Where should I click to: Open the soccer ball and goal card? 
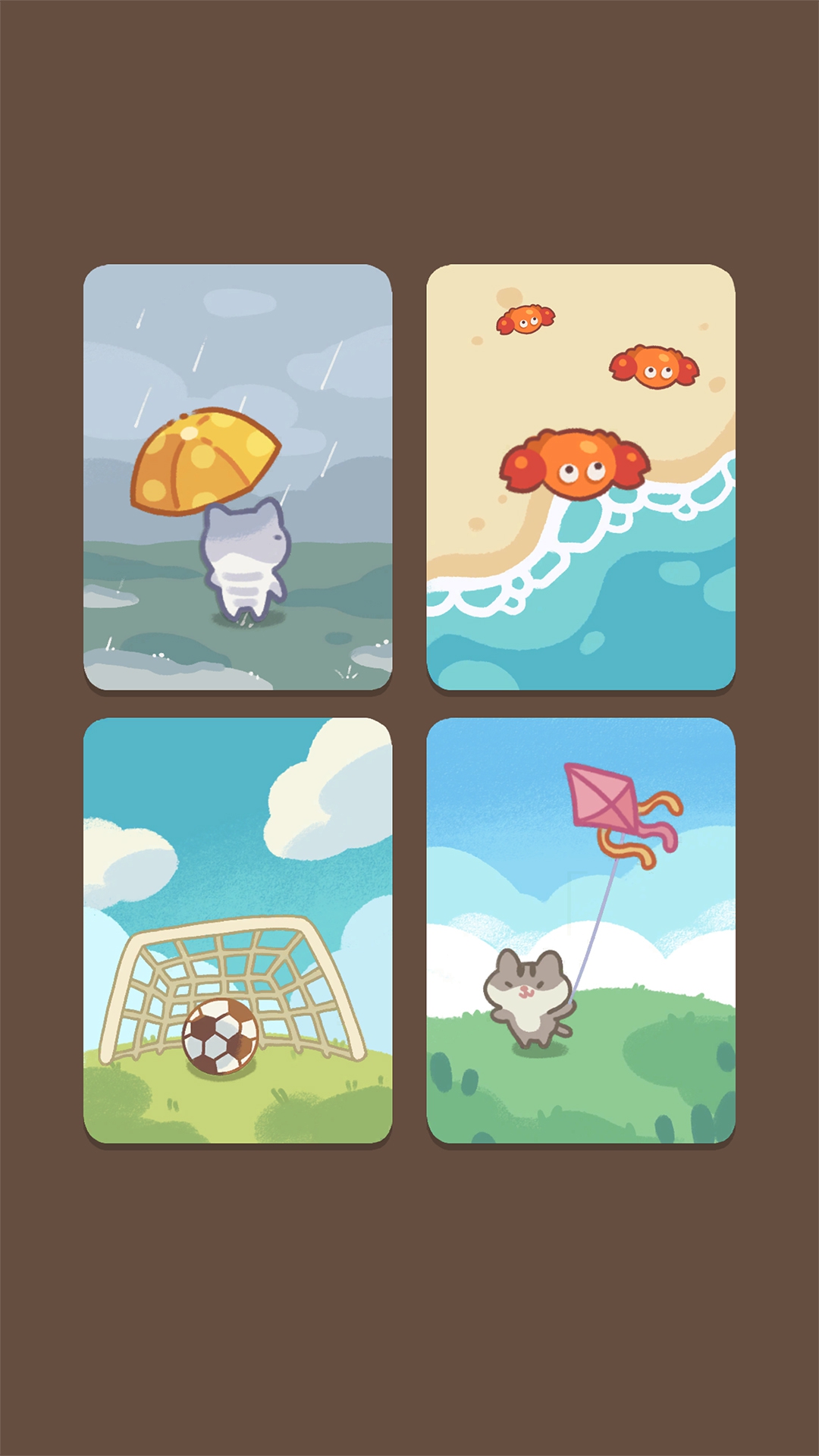point(237,930)
